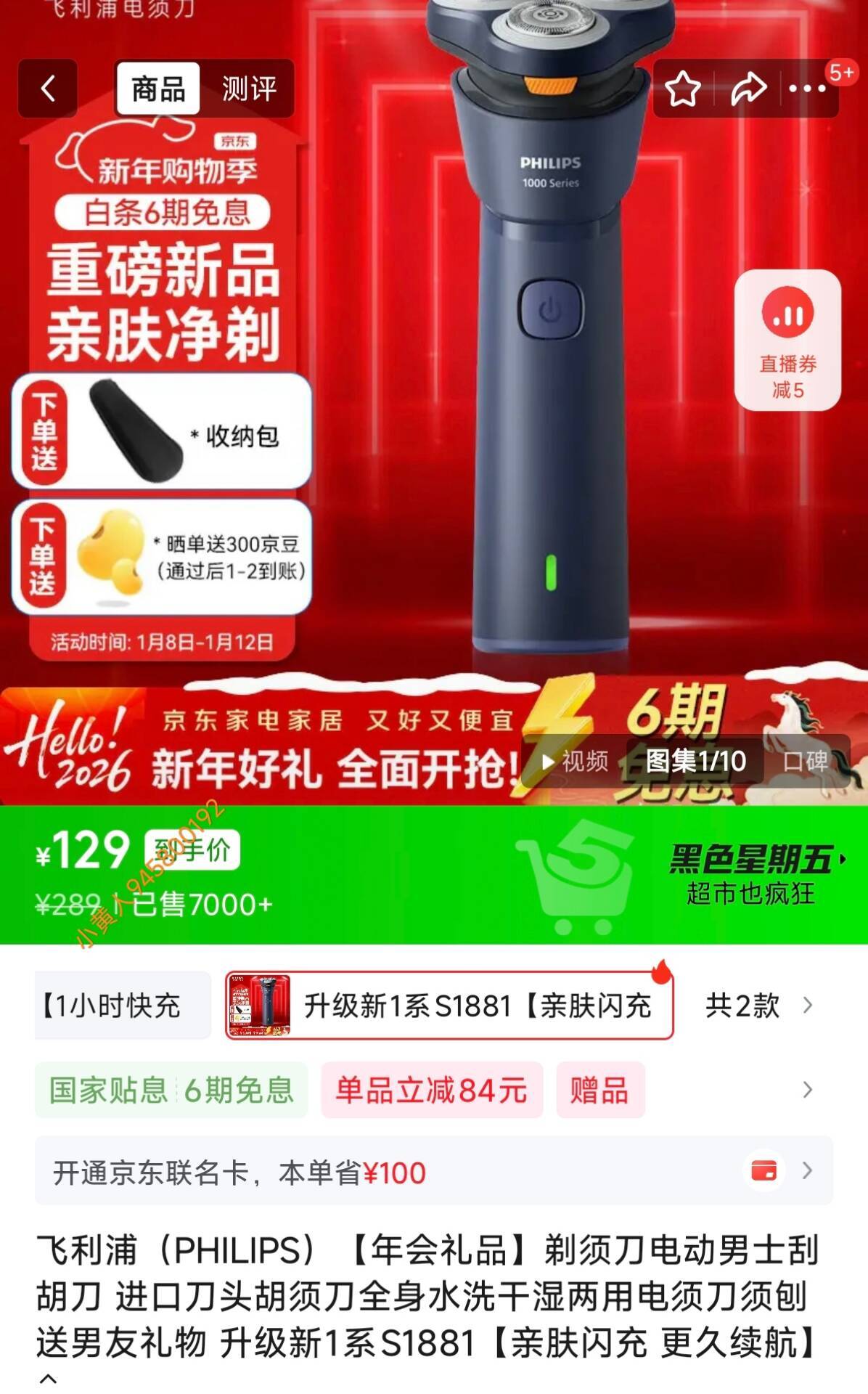Open the 口碑 section
The width and height of the screenshot is (868, 1394).
(806, 761)
